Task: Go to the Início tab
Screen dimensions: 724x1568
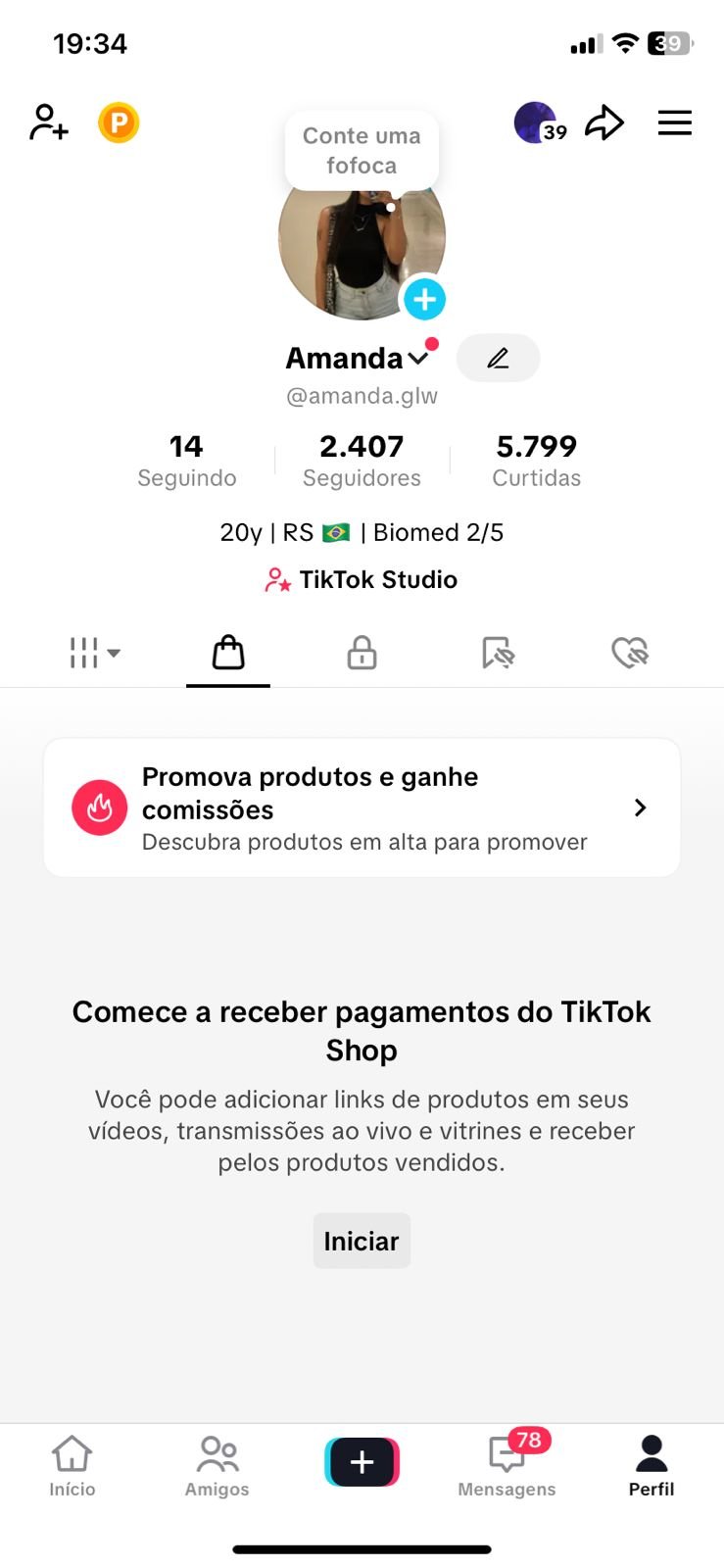Action: point(72,1466)
